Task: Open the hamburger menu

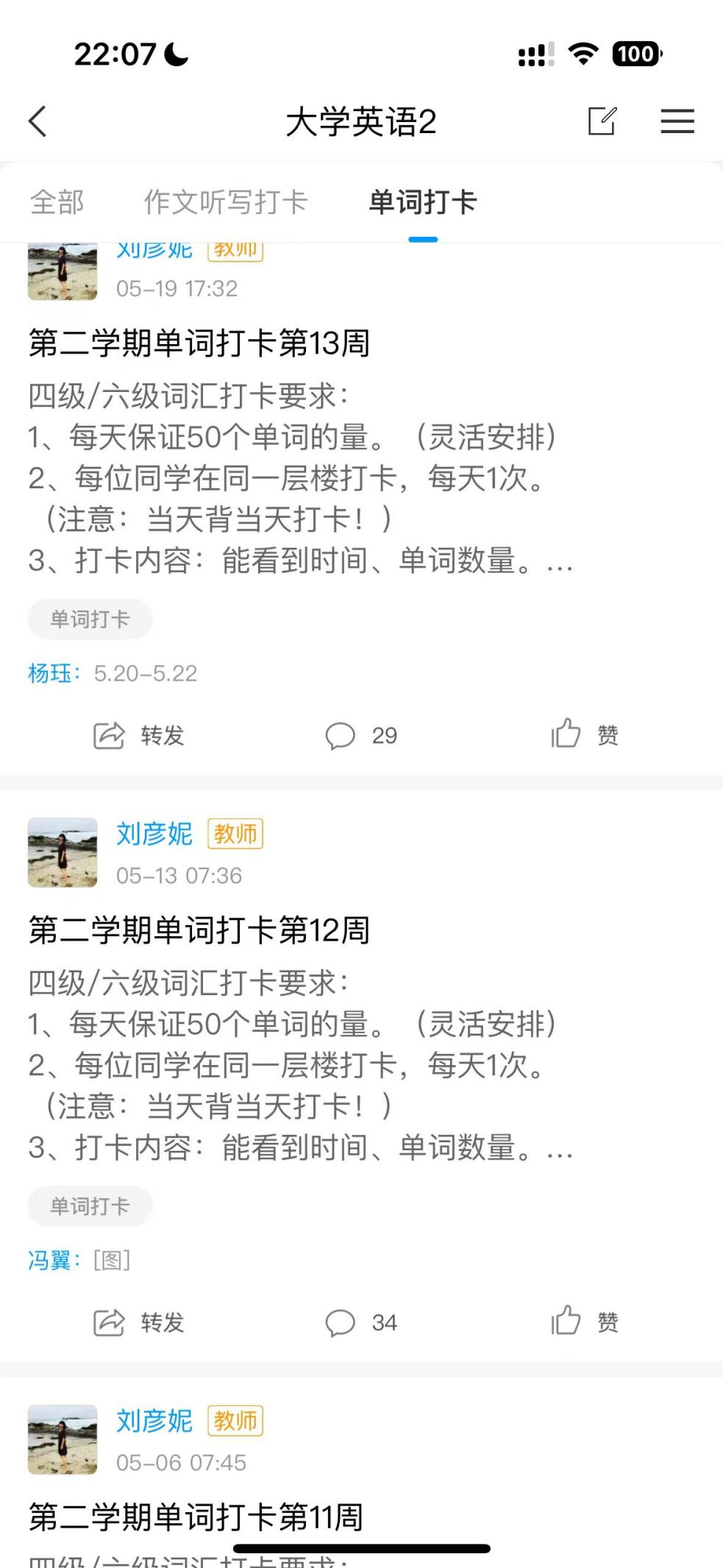Action: [677, 121]
